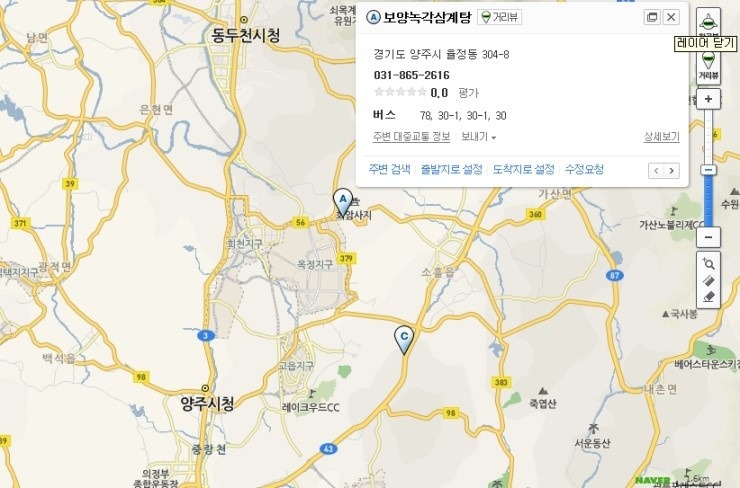Tap the zoom level slider handle
This screenshot has height=488, width=740.
708,170
